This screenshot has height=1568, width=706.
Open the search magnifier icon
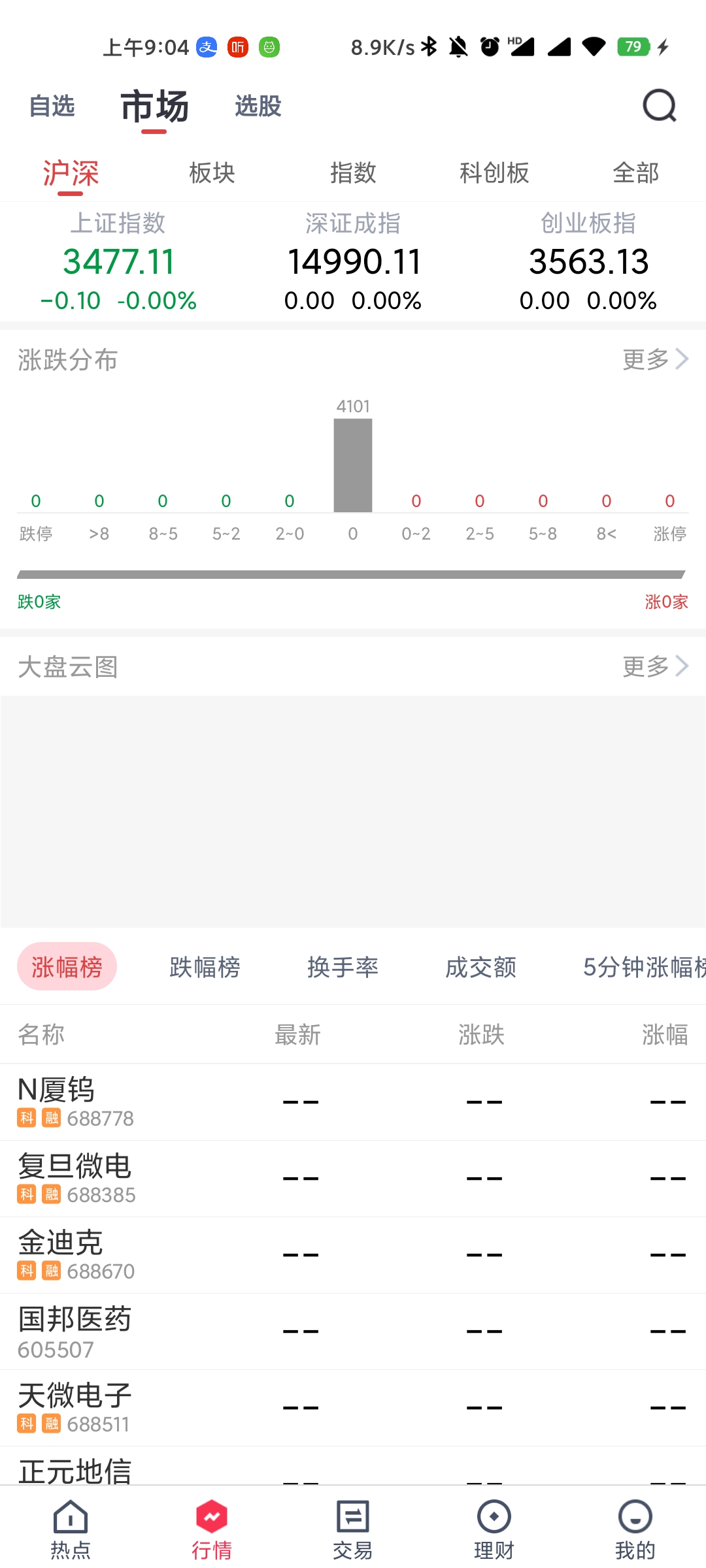tap(659, 106)
